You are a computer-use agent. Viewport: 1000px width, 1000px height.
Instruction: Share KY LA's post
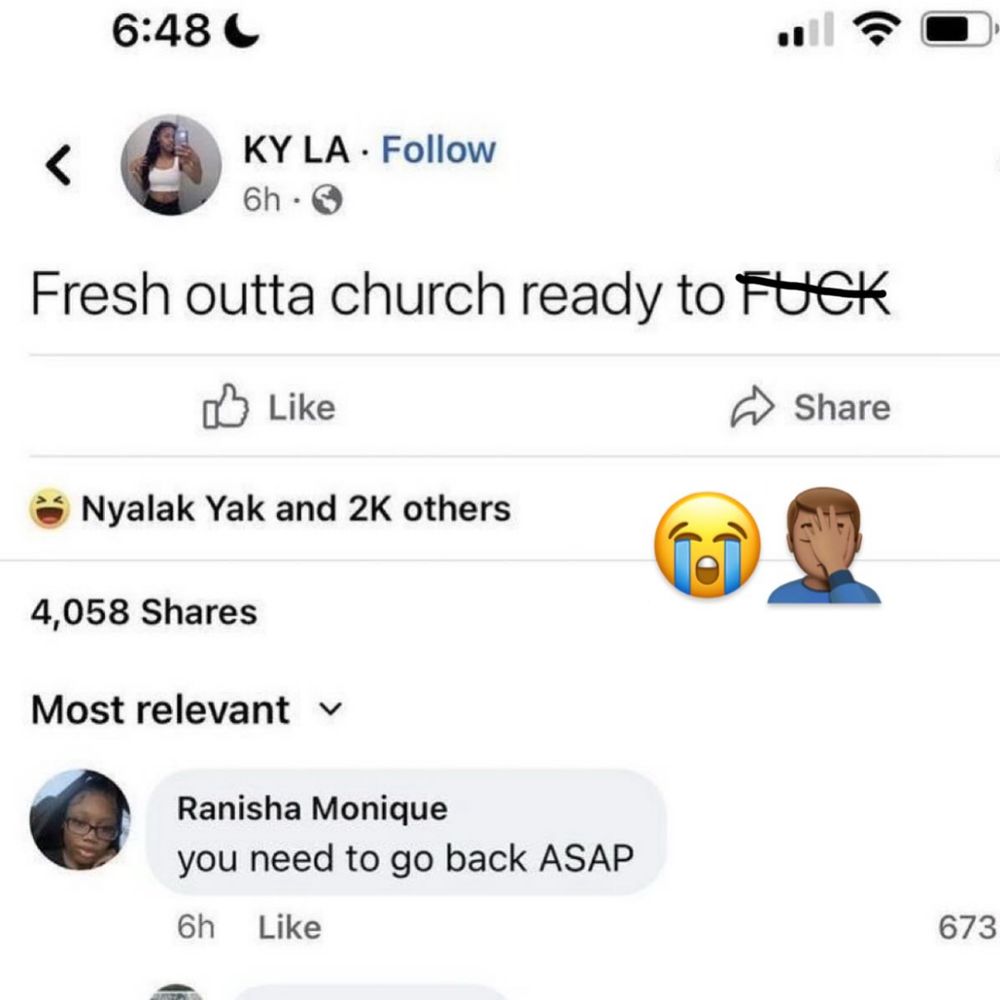pos(810,407)
